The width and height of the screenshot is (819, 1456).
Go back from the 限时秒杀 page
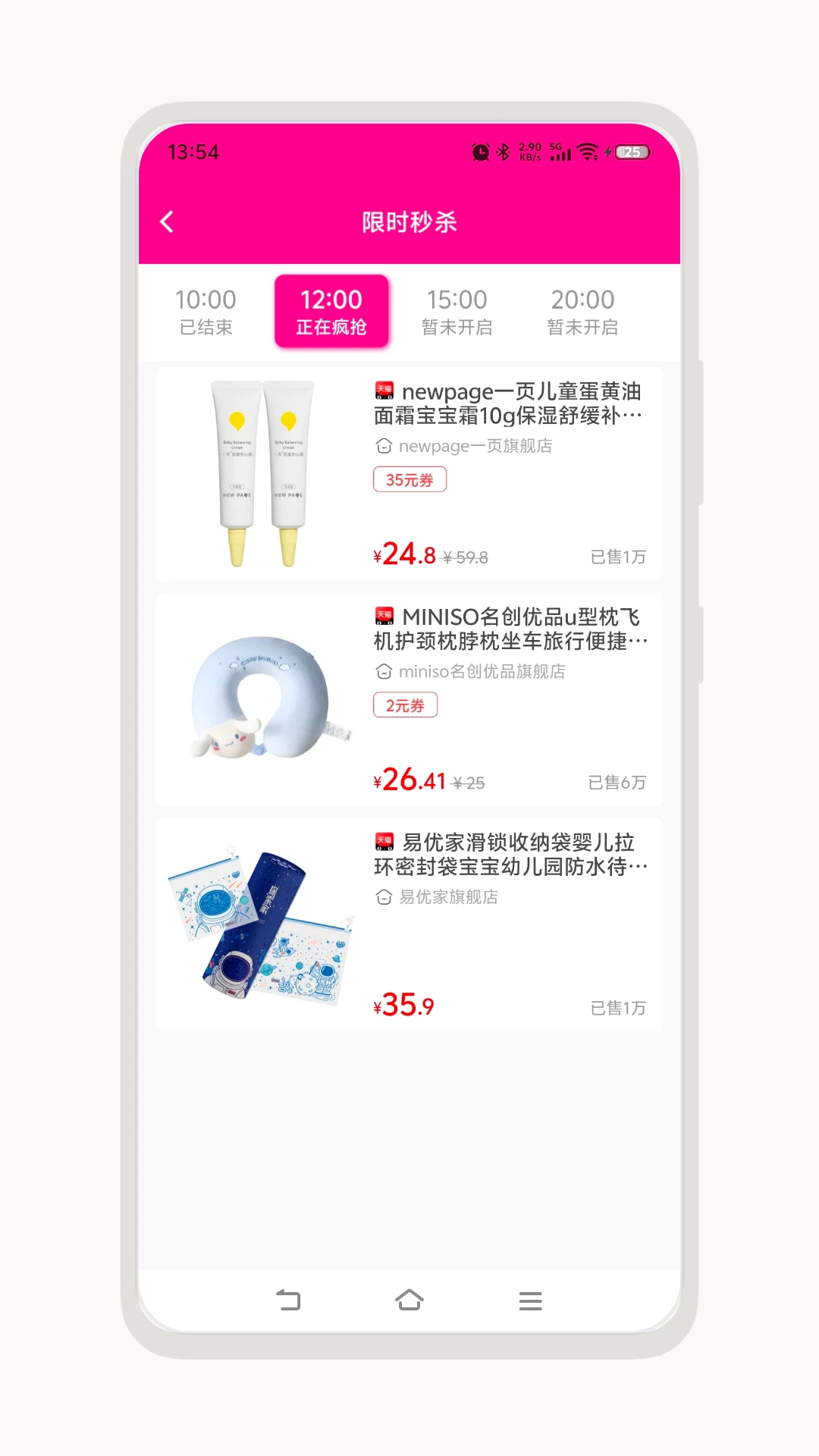pyautogui.click(x=167, y=221)
